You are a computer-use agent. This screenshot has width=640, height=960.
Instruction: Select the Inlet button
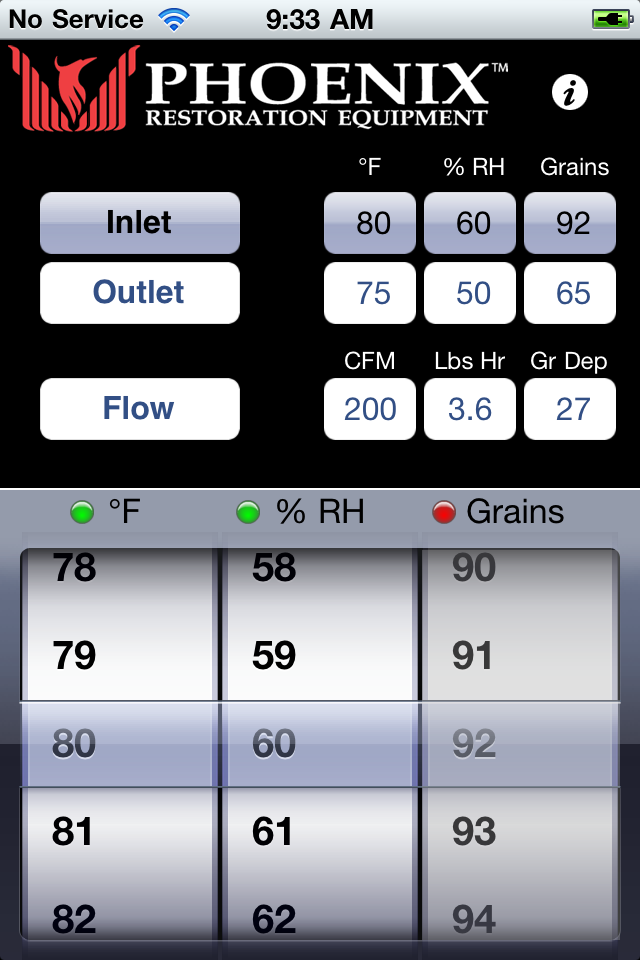click(140, 222)
